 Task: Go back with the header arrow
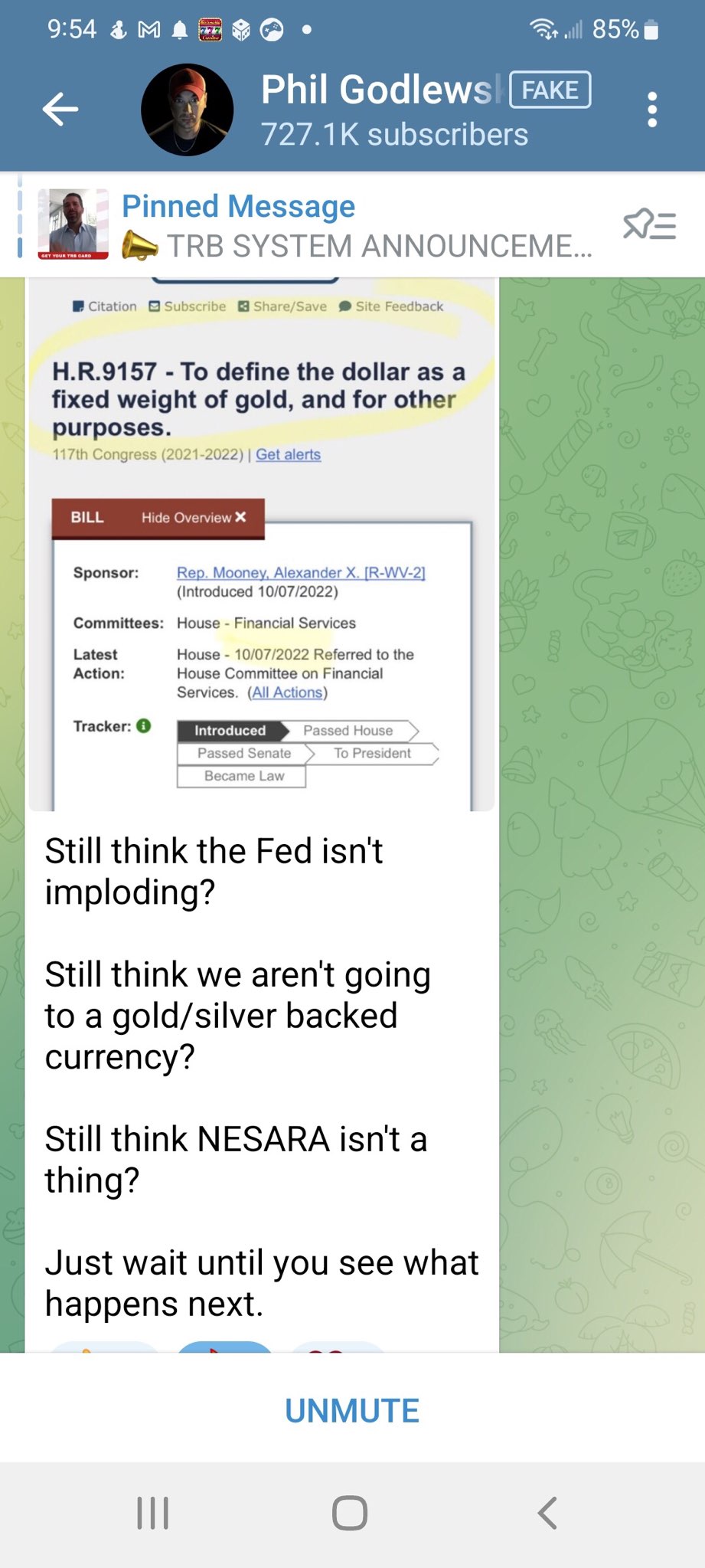click(x=60, y=110)
